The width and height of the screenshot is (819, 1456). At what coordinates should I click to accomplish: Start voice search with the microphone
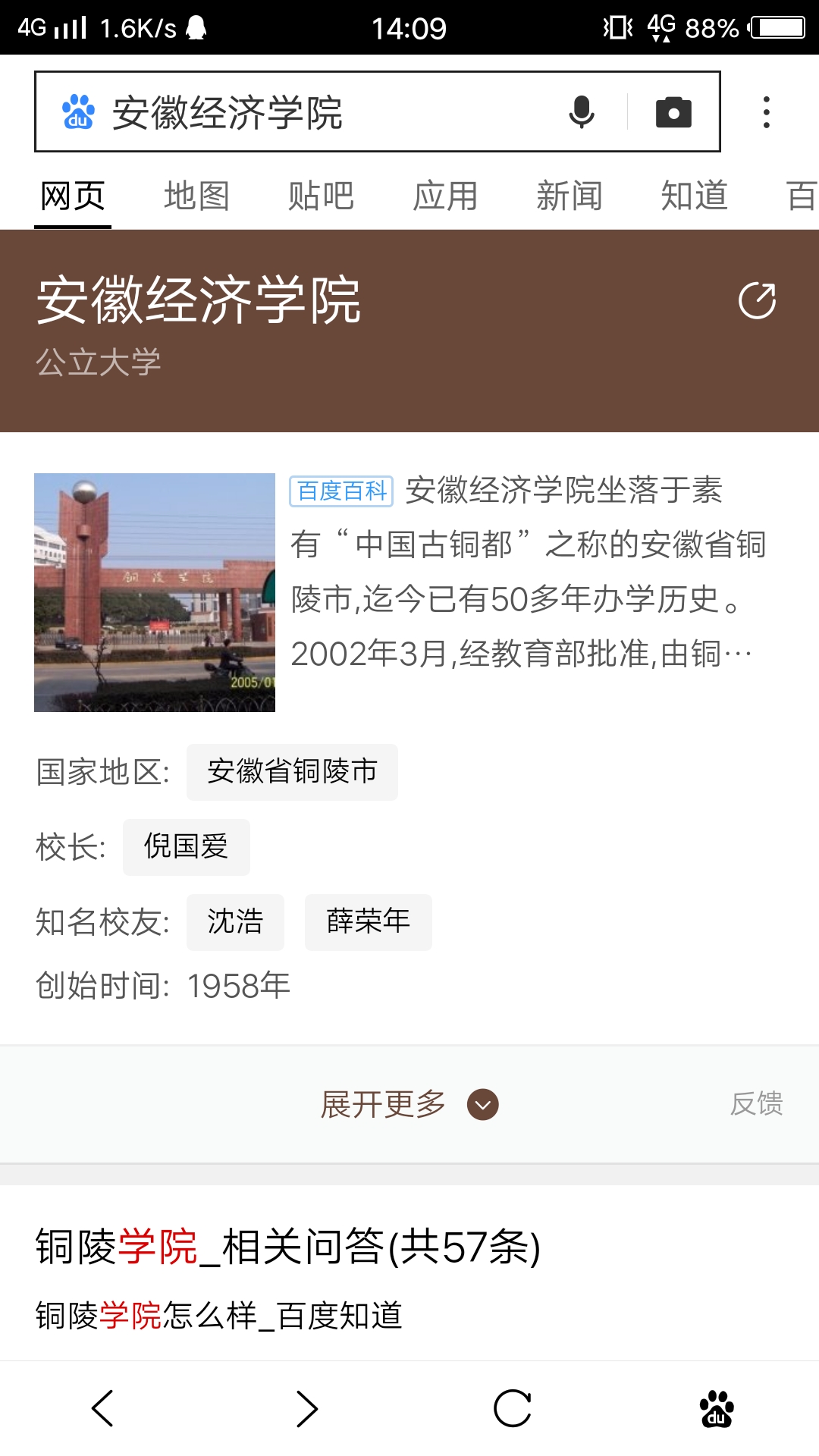(582, 112)
